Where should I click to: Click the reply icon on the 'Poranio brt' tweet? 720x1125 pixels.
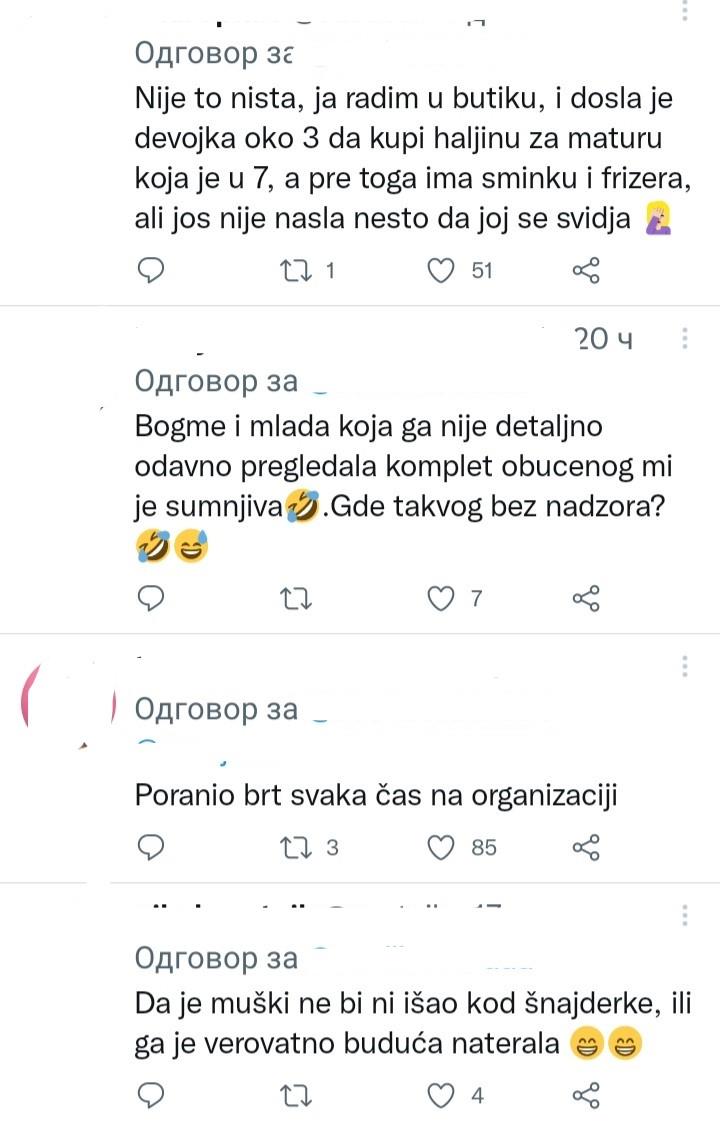click(x=151, y=846)
